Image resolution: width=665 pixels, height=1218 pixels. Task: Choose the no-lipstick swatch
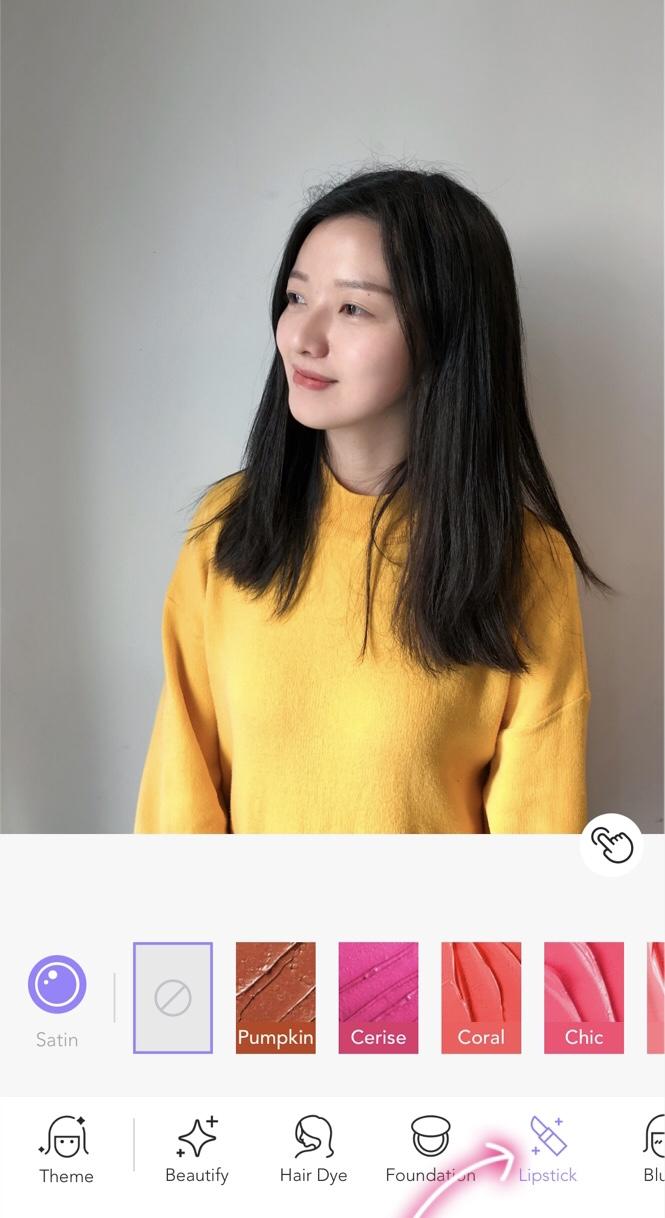(x=173, y=997)
